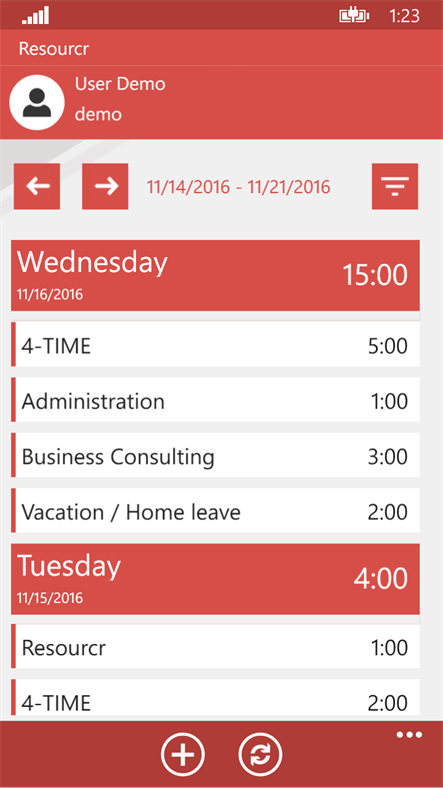Screen dimensions: 443x788
Task: Open the filter options
Action: [395, 186]
